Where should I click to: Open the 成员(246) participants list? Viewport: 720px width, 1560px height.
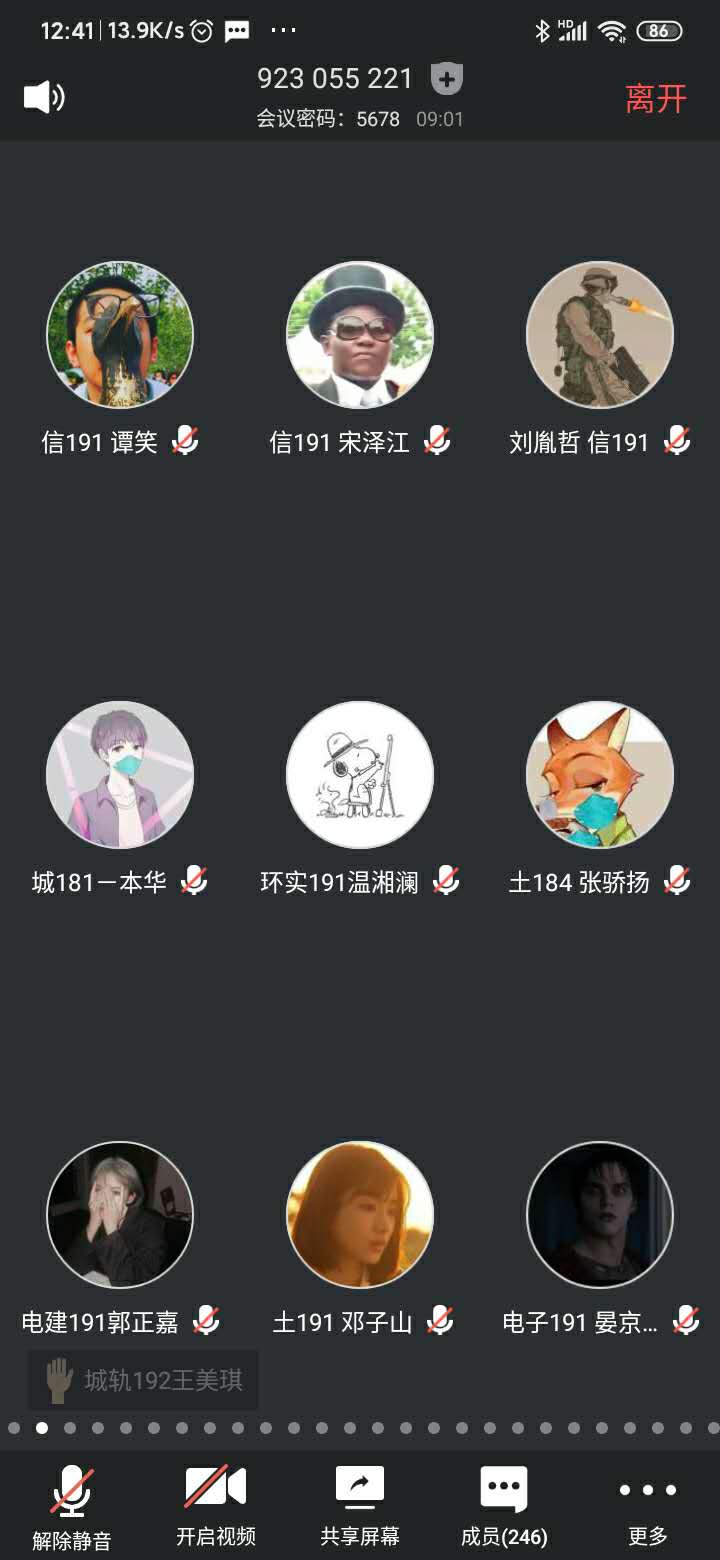tap(504, 1507)
